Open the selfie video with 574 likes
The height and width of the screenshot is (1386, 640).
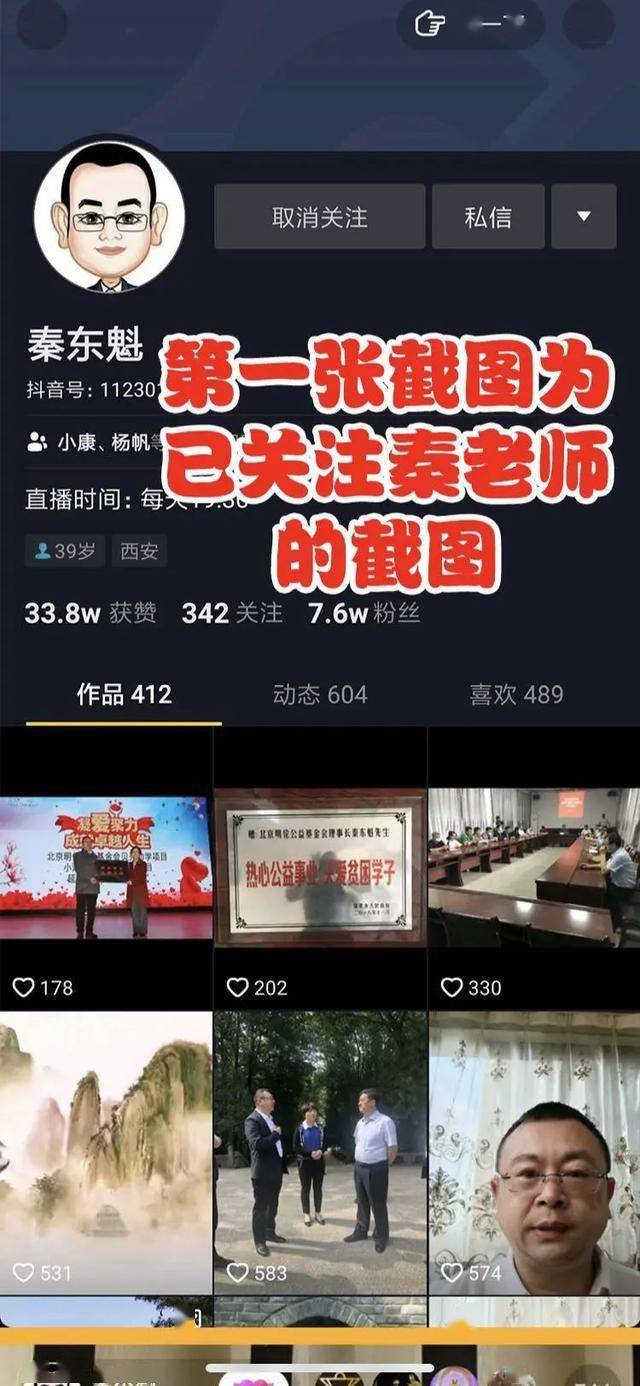(534, 1150)
